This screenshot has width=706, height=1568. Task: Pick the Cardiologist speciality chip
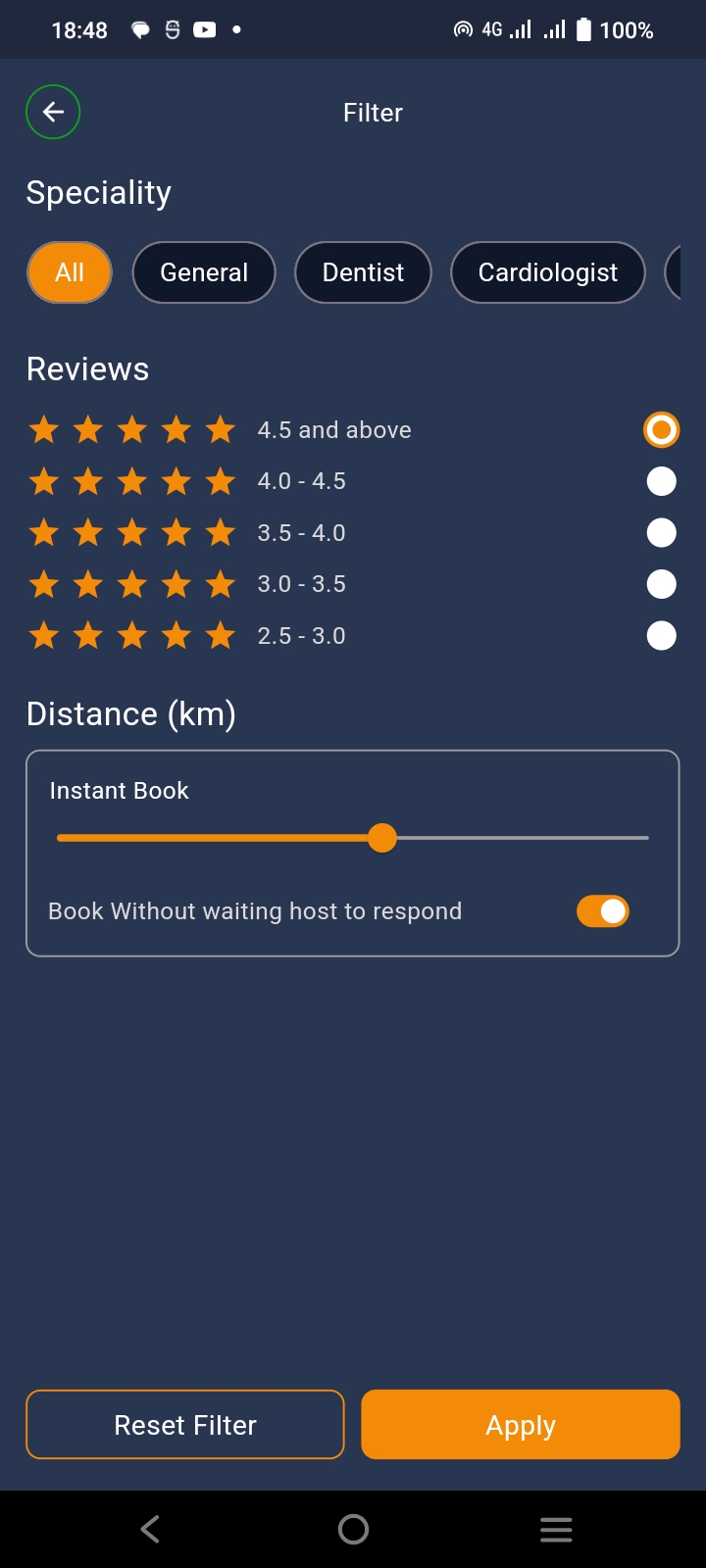548,272
